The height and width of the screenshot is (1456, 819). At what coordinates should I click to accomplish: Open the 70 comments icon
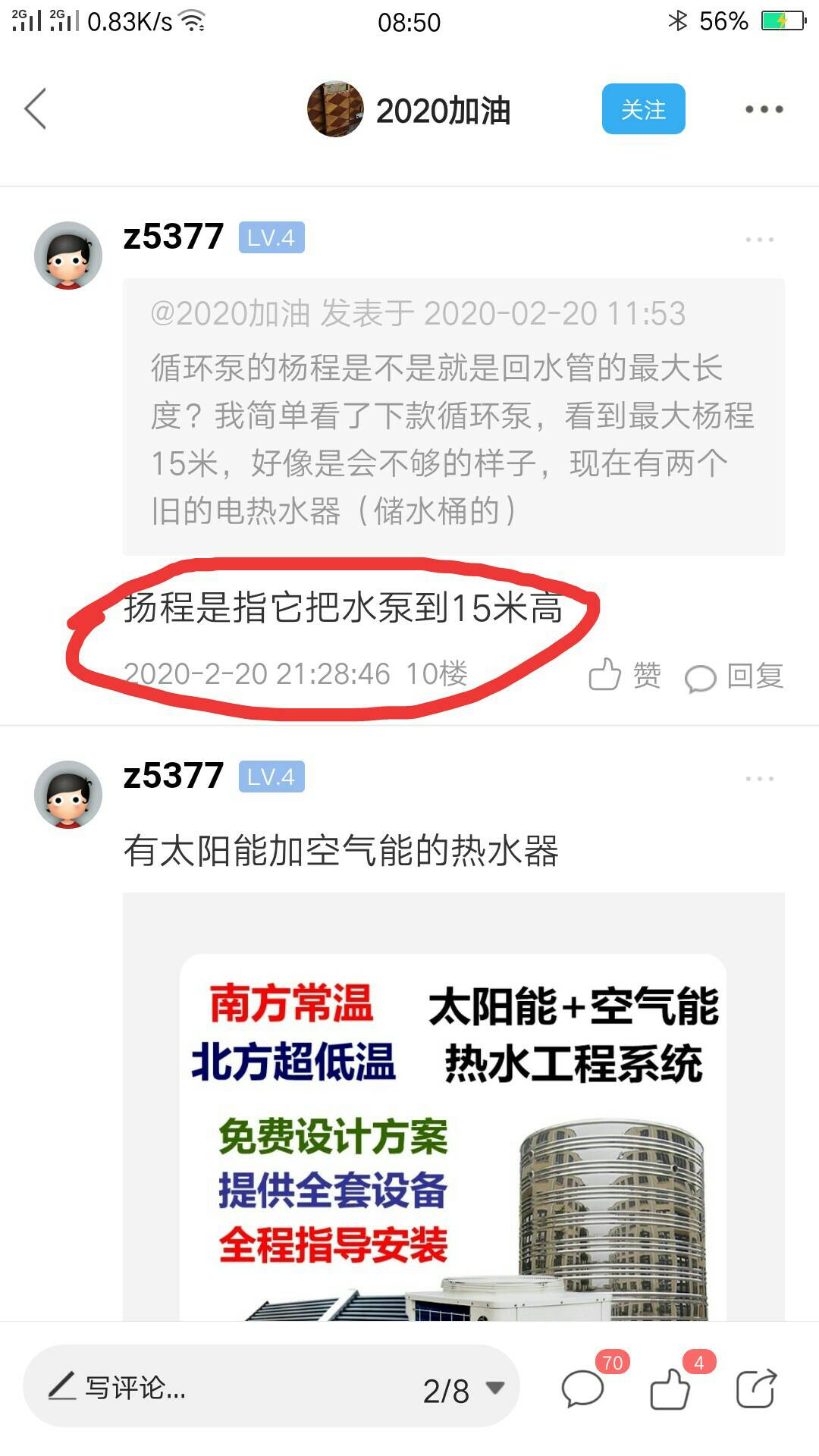tap(583, 1389)
